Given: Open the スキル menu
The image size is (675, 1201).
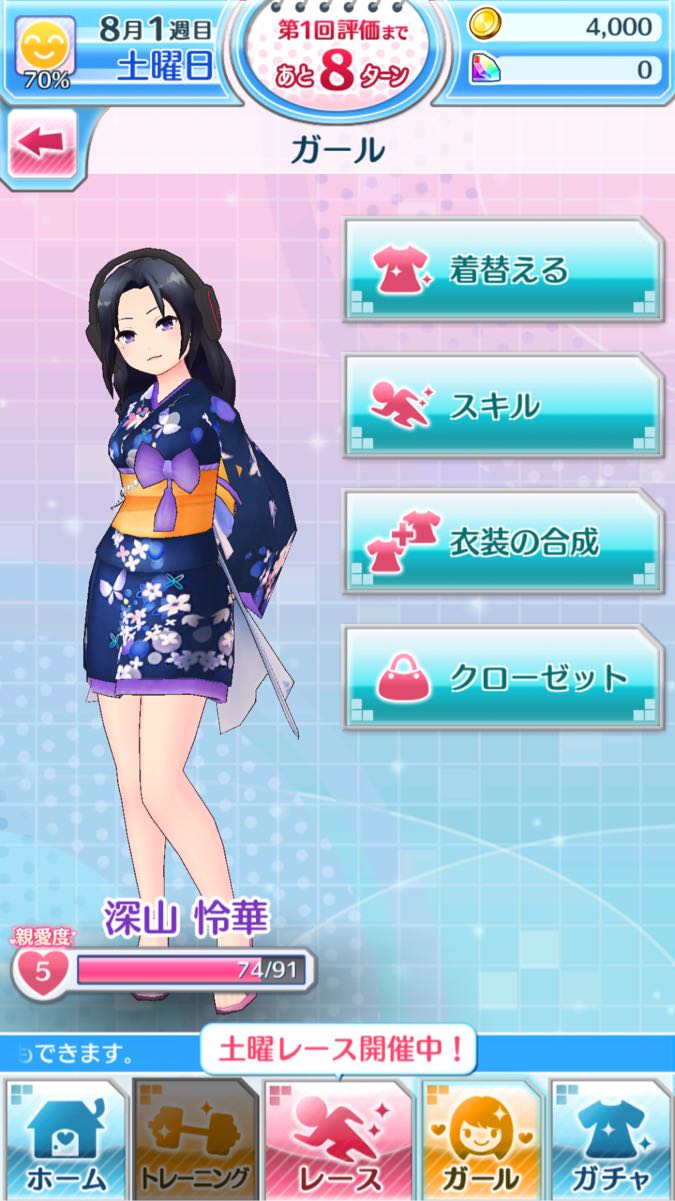Looking at the screenshot, I should pos(503,405).
